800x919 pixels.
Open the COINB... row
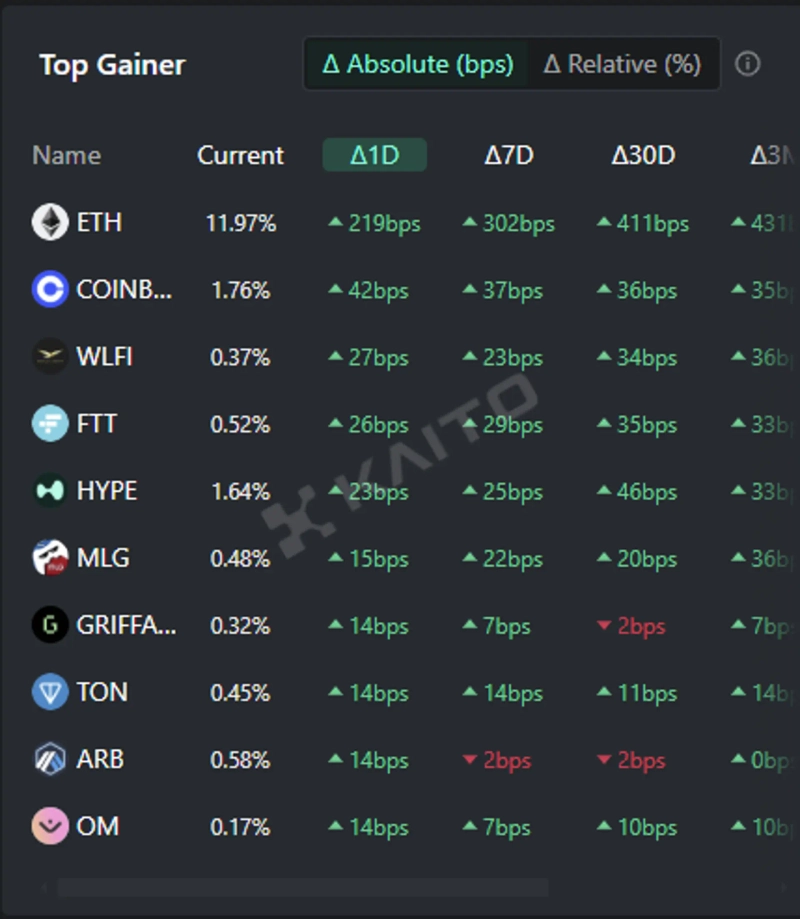pos(123,290)
